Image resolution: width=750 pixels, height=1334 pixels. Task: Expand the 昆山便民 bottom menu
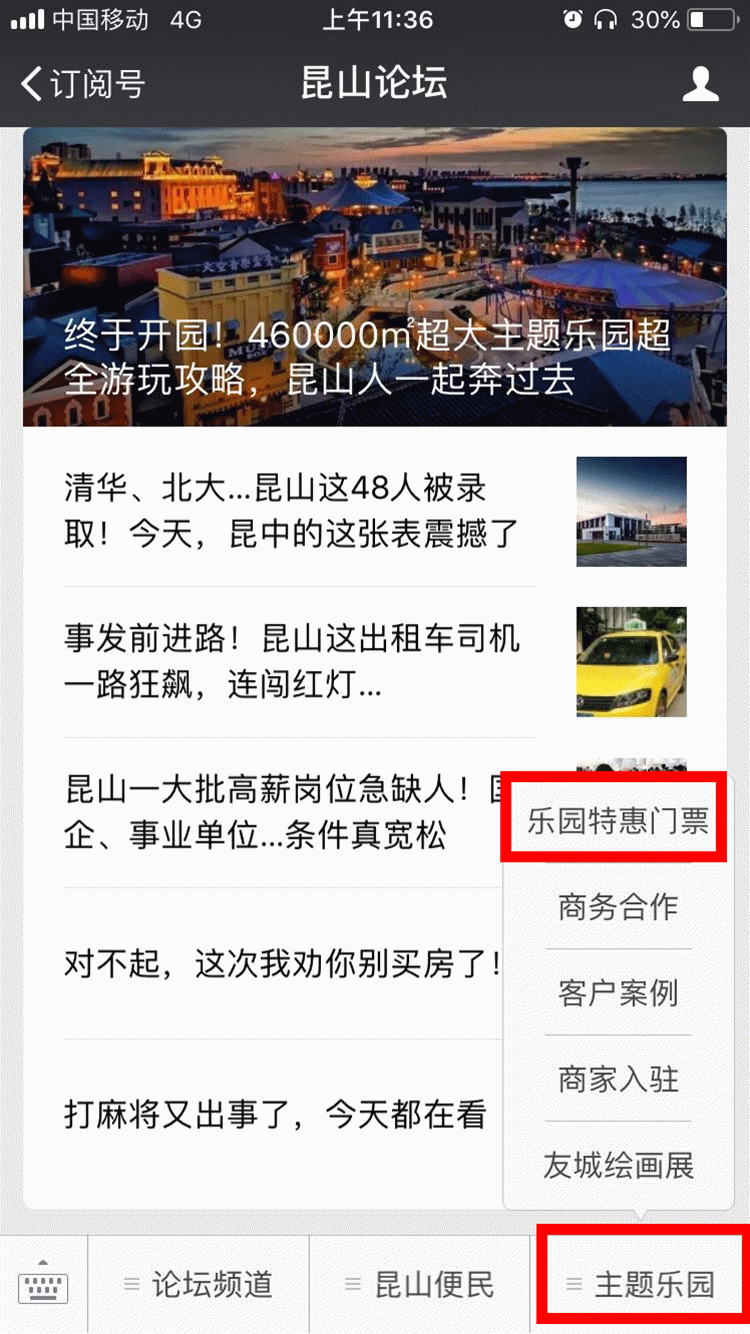[419, 1285]
